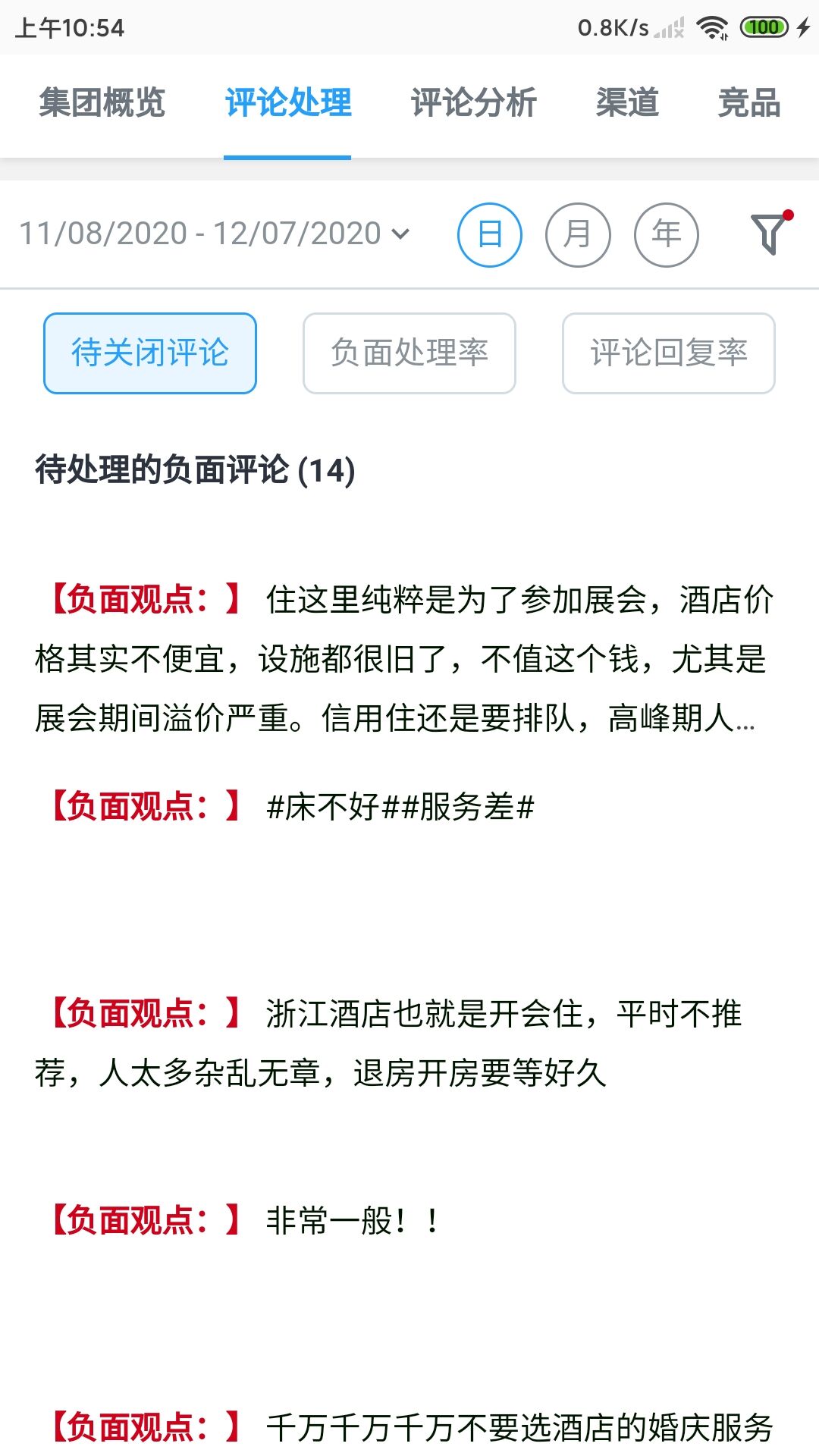Switch to the 年 view button
819x1456 pixels.
pos(666,234)
